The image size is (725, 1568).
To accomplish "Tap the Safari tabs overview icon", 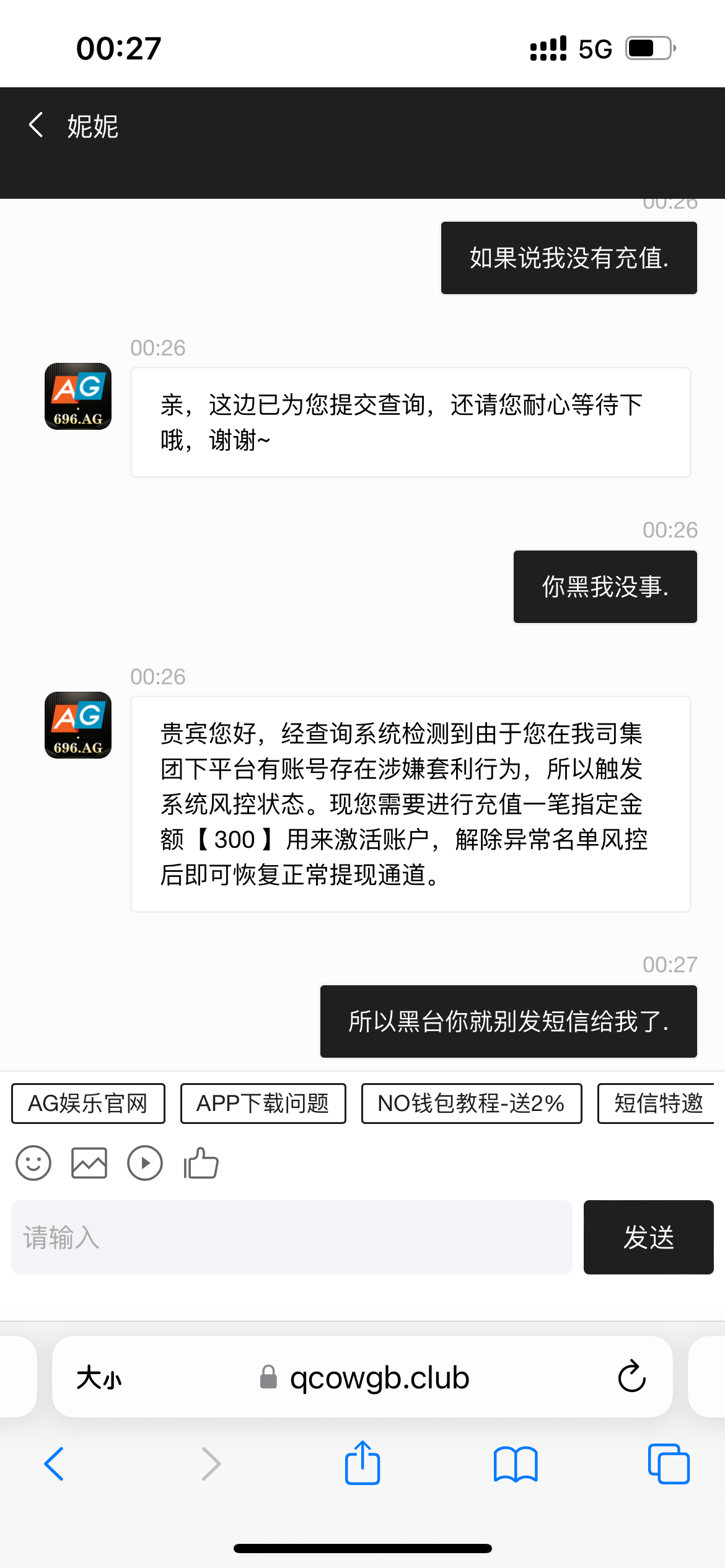I will coord(669,1463).
